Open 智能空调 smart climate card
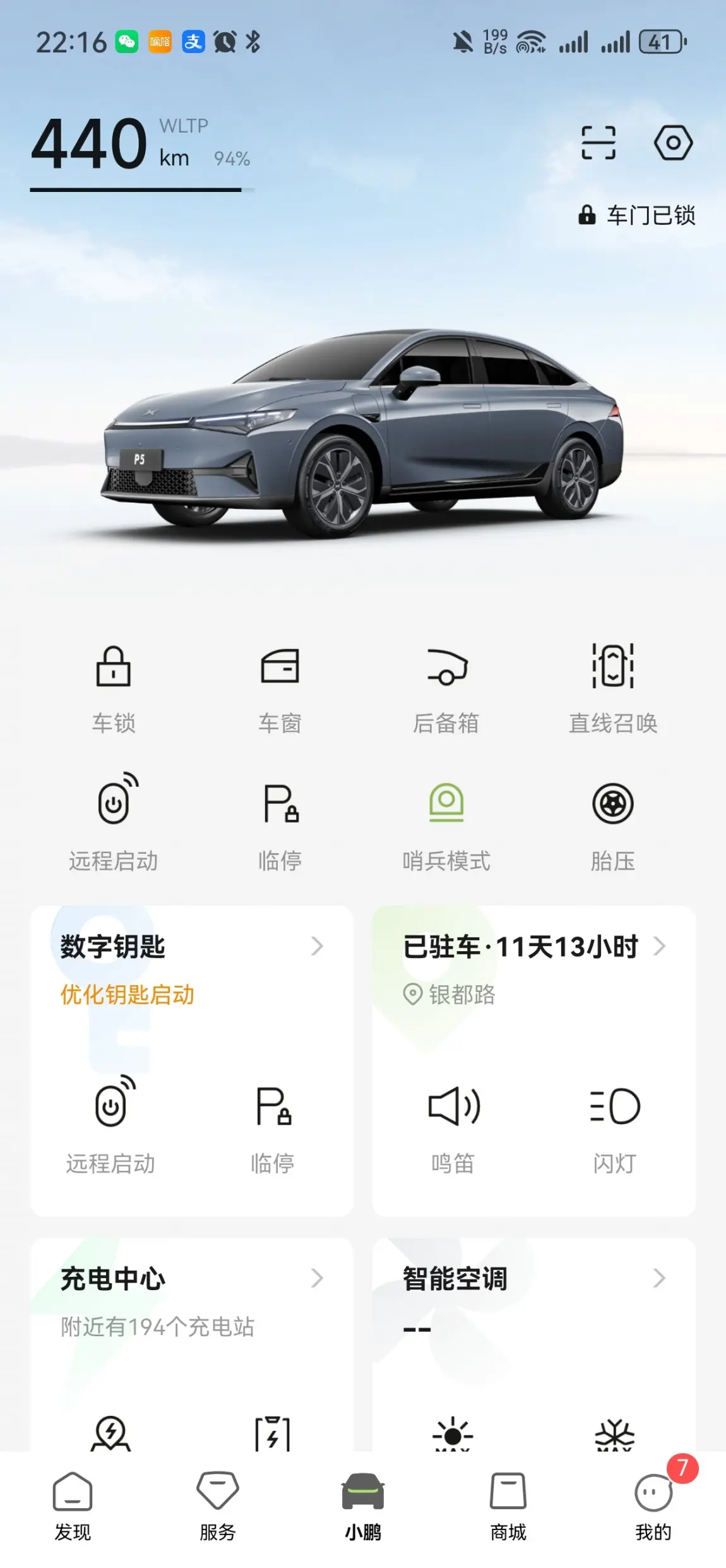Image resolution: width=726 pixels, height=1568 pixels. 533,1279
